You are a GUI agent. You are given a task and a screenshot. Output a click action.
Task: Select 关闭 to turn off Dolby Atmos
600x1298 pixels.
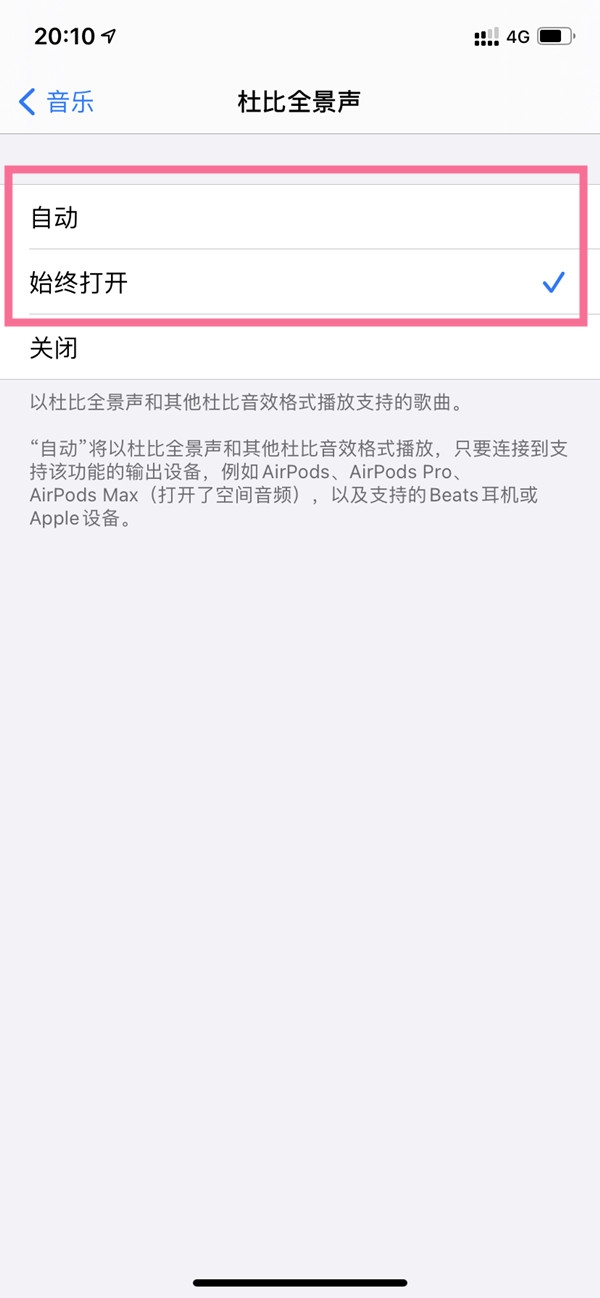coord(300,347)
